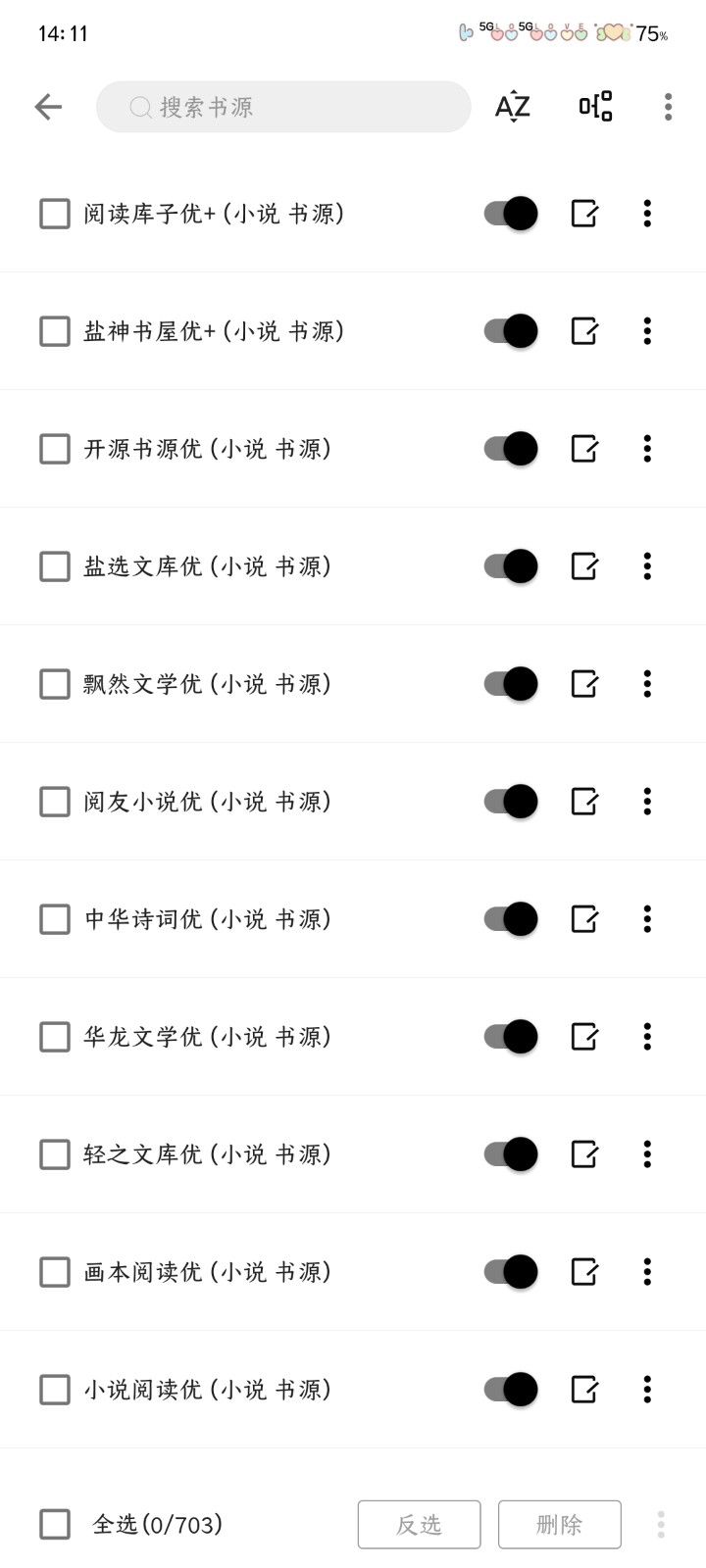Check 全选 to select all sources
This screenshot has height=1568, width=706.
pyautogui.click(x=55, y=1524)
